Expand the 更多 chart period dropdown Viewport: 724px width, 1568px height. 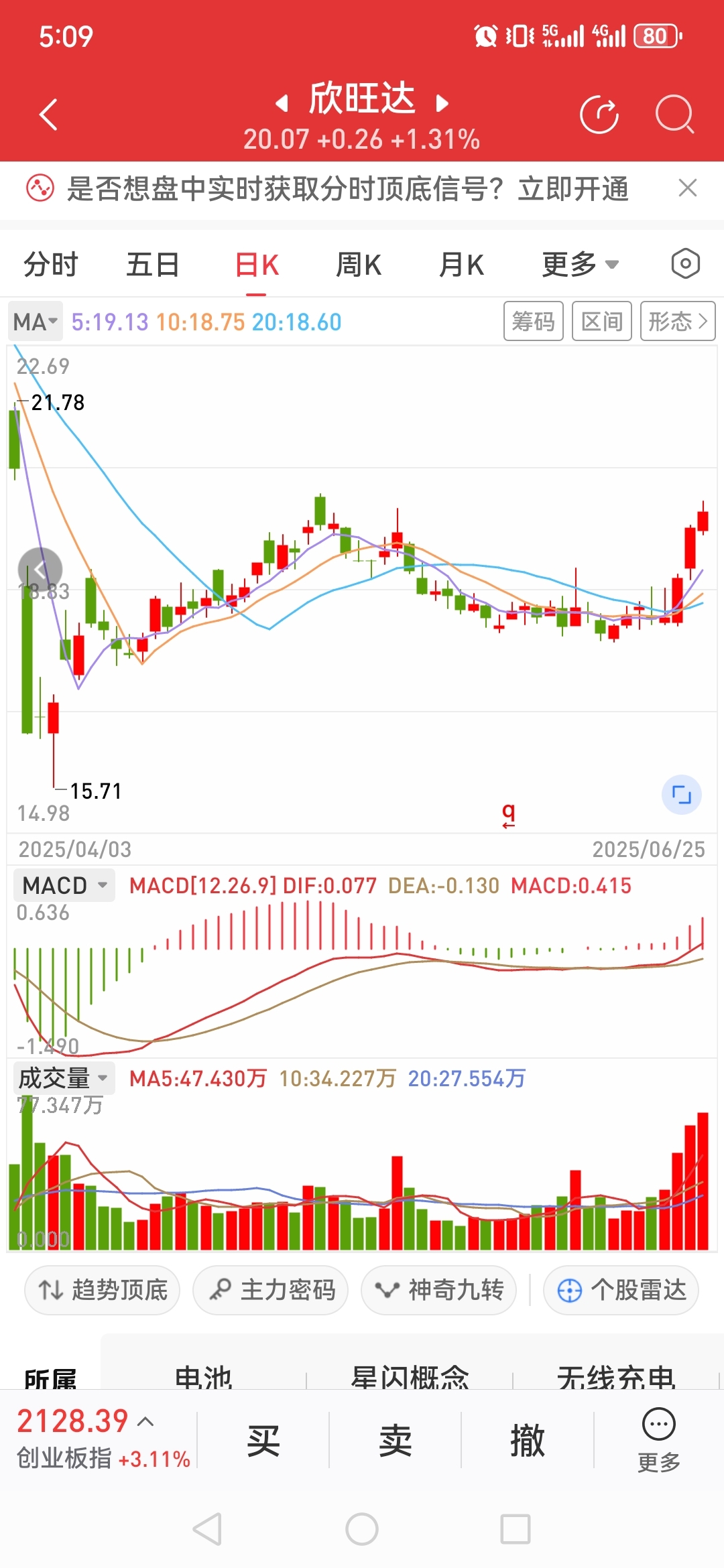tap(580, 265)
